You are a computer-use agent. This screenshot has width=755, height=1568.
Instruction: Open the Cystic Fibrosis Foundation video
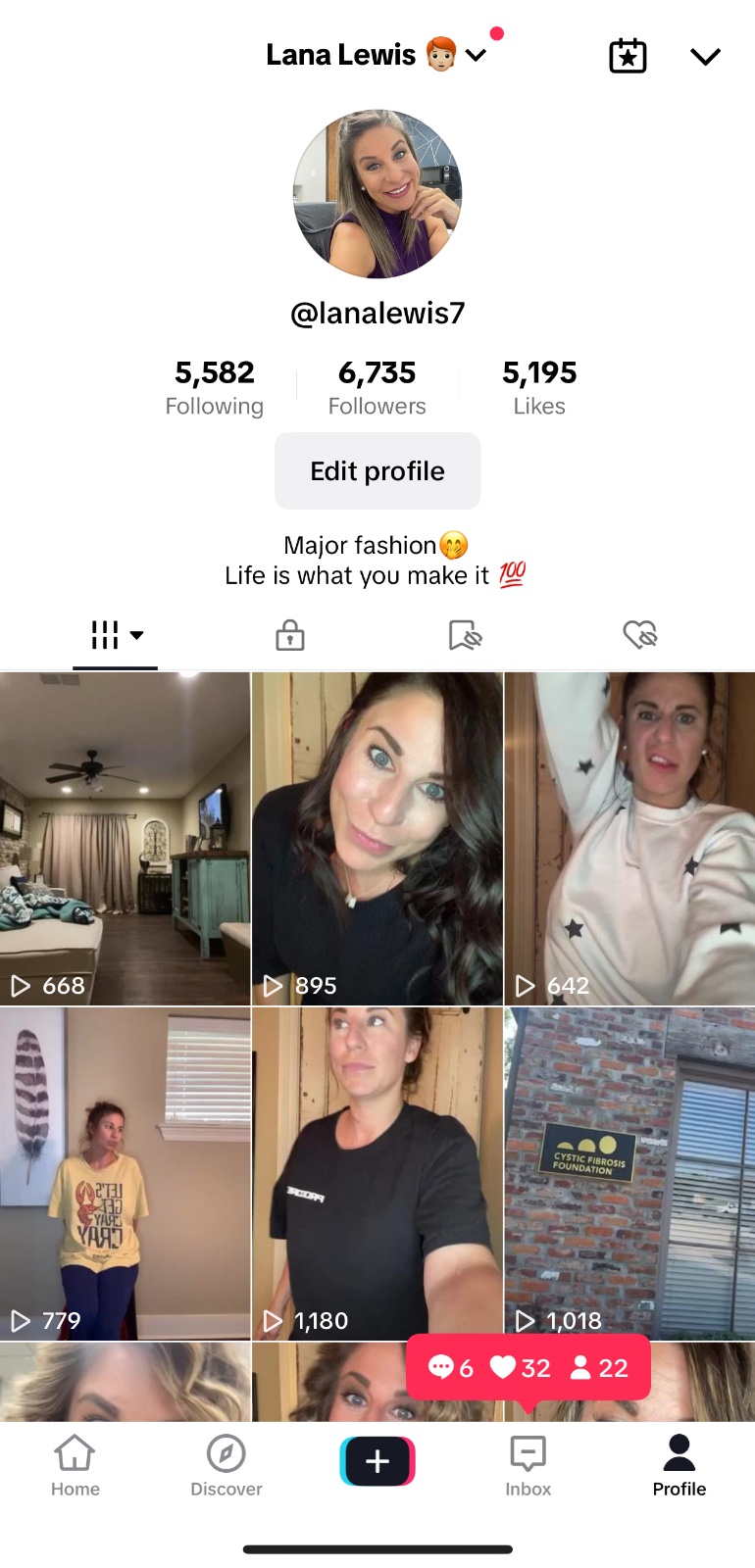[629, 1173]
